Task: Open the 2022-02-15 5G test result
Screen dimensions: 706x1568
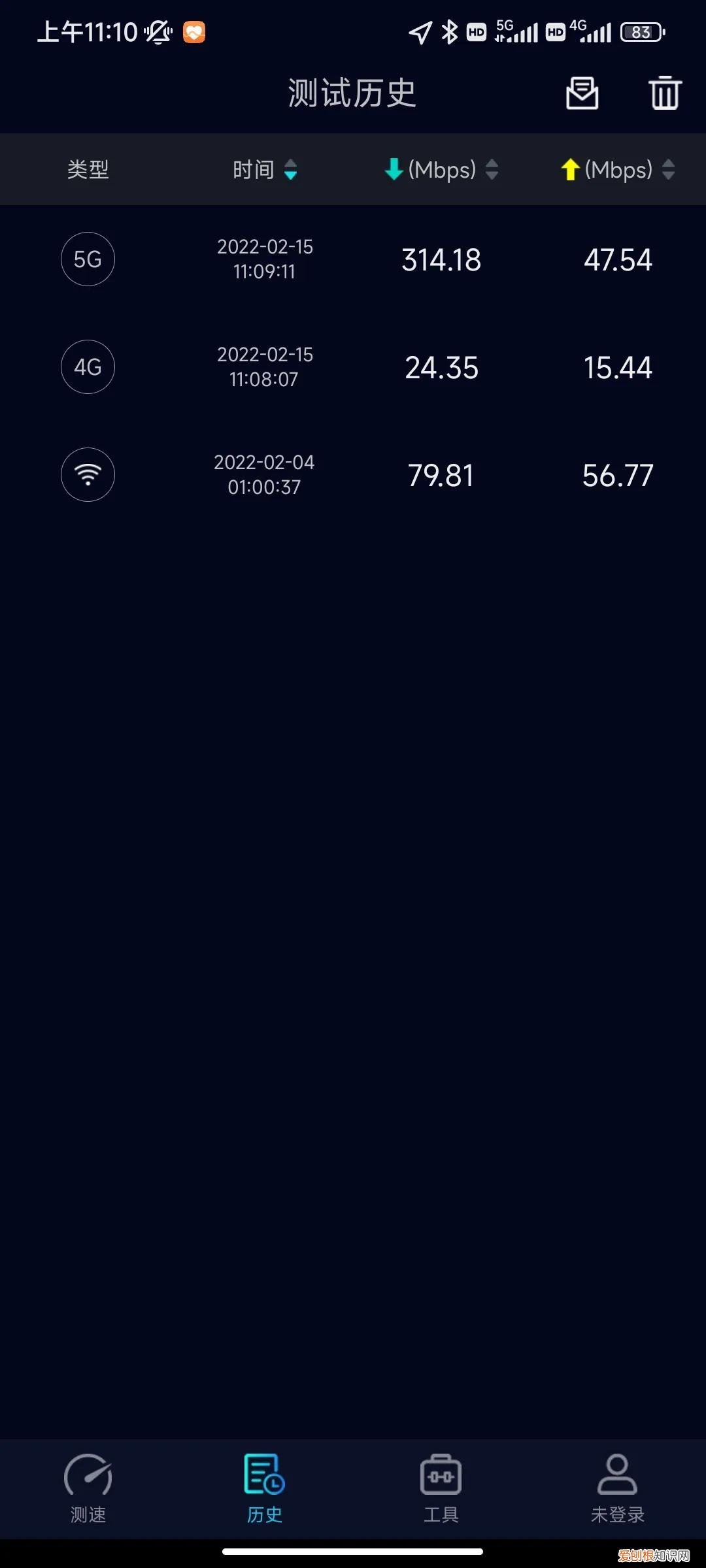Action: pos(353,259)
